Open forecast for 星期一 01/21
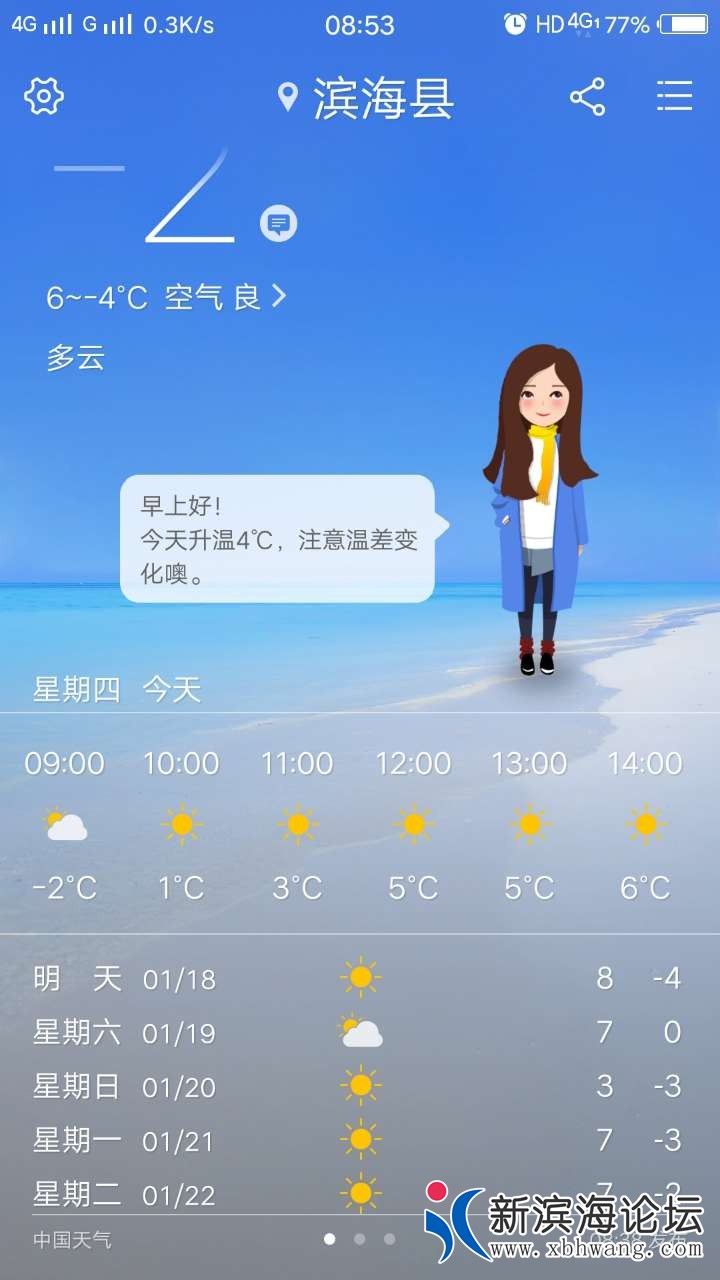Viewport: 720px width, 1280px height. point(358,1140)
